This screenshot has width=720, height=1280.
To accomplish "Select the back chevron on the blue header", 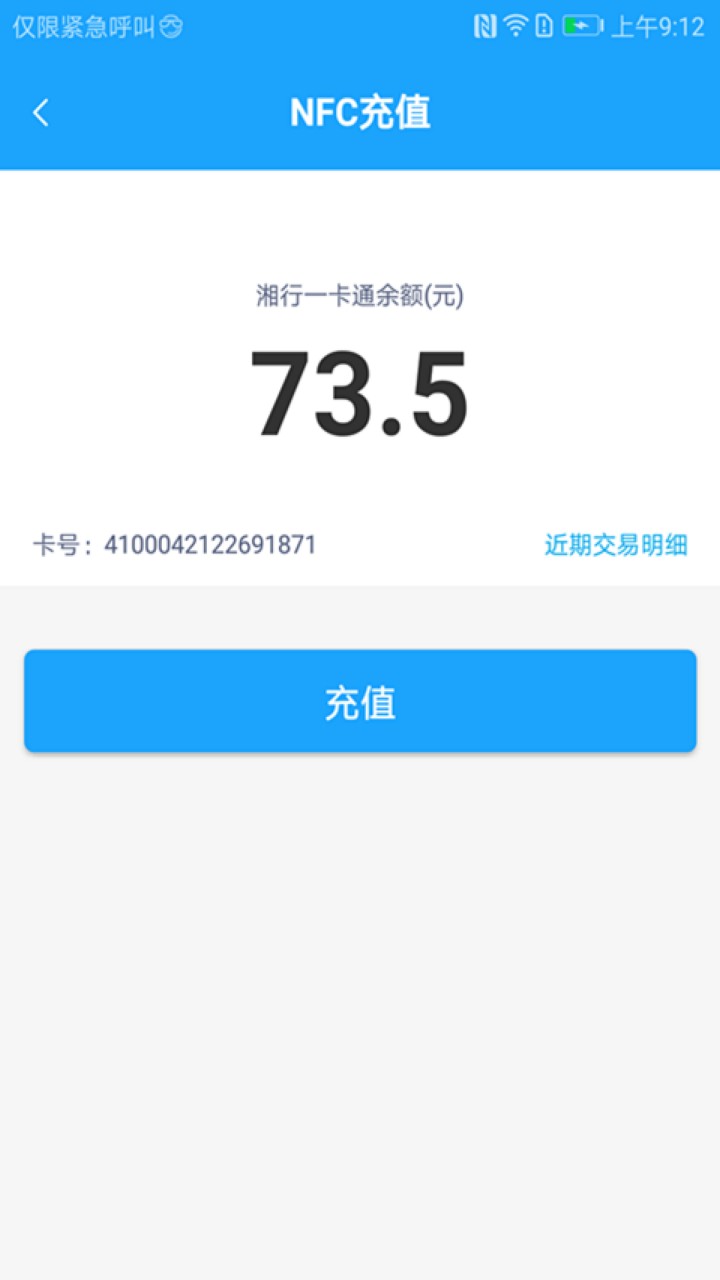I will coord(40,113).
